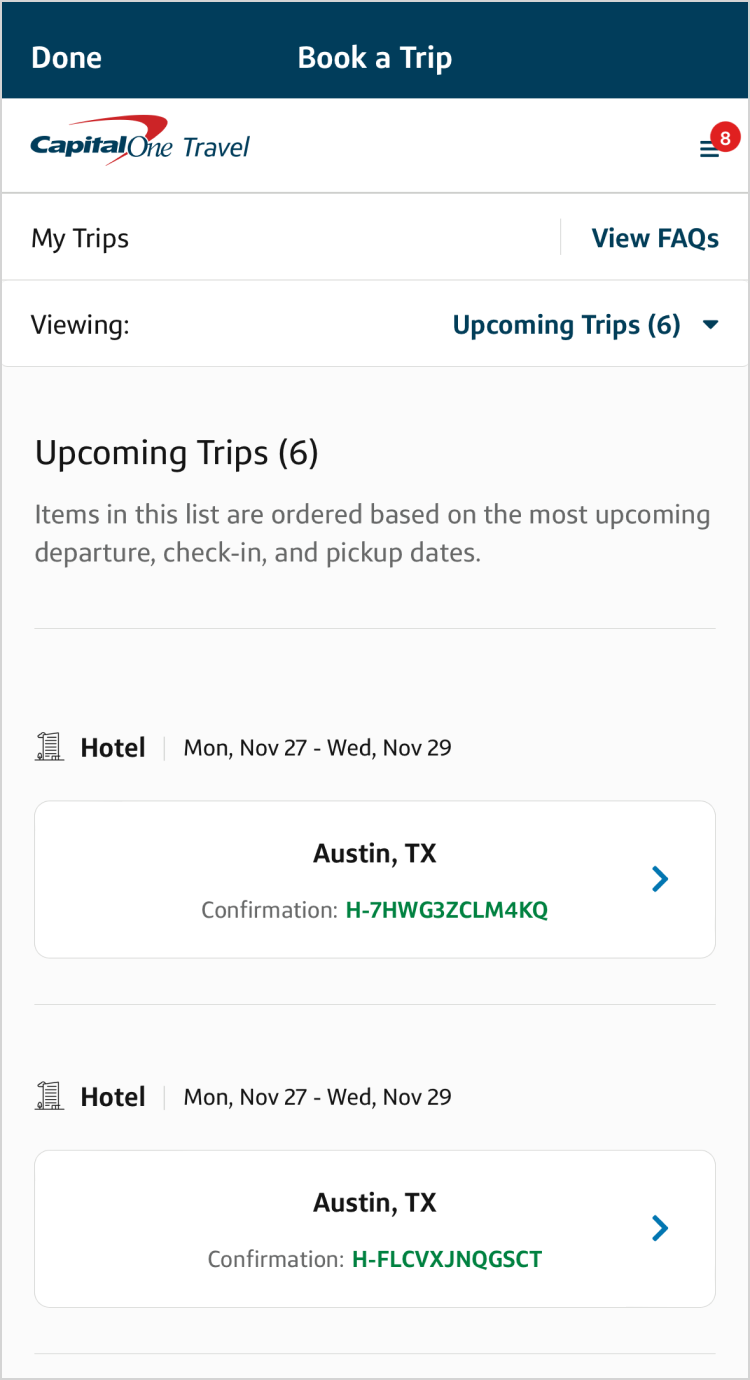Open the Upcoming Trips viewing dropdown
This screenshot has width=750, height=1380.
pos(566,324)
